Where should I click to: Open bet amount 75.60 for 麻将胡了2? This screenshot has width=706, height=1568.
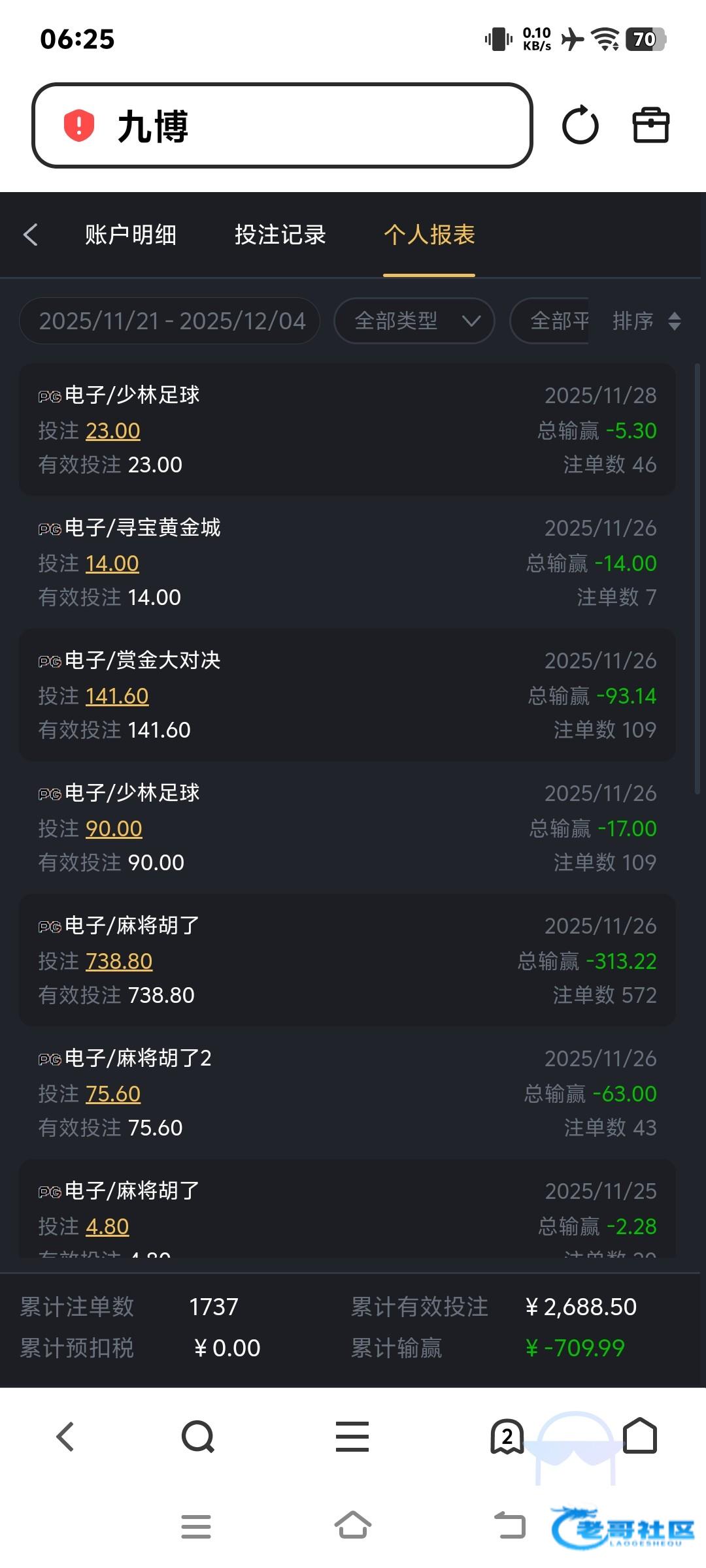(x=113, y=1094)
